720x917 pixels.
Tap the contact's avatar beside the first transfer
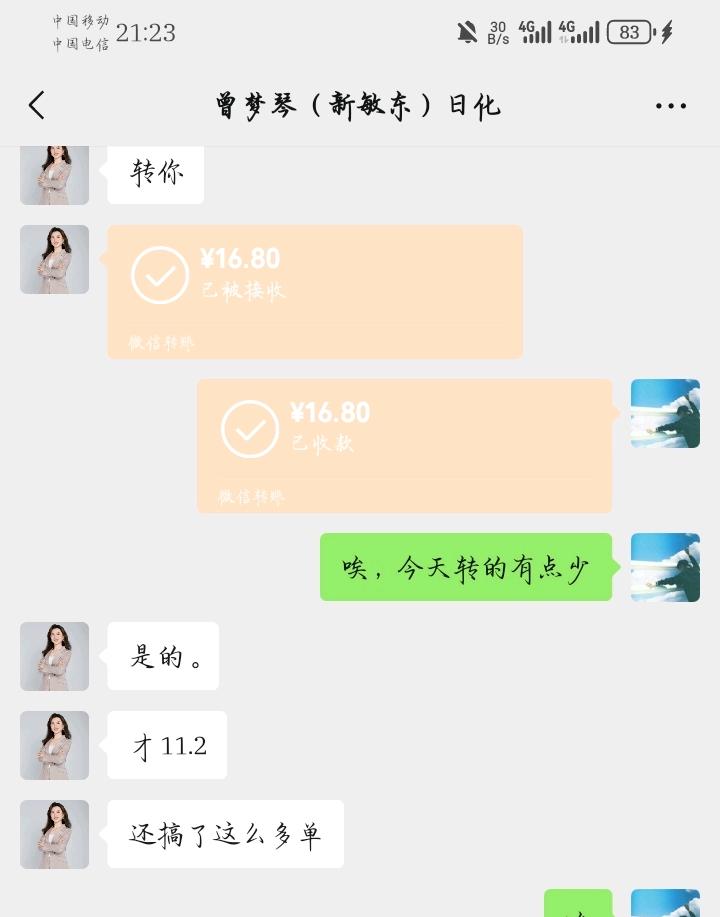pos(54,260)
